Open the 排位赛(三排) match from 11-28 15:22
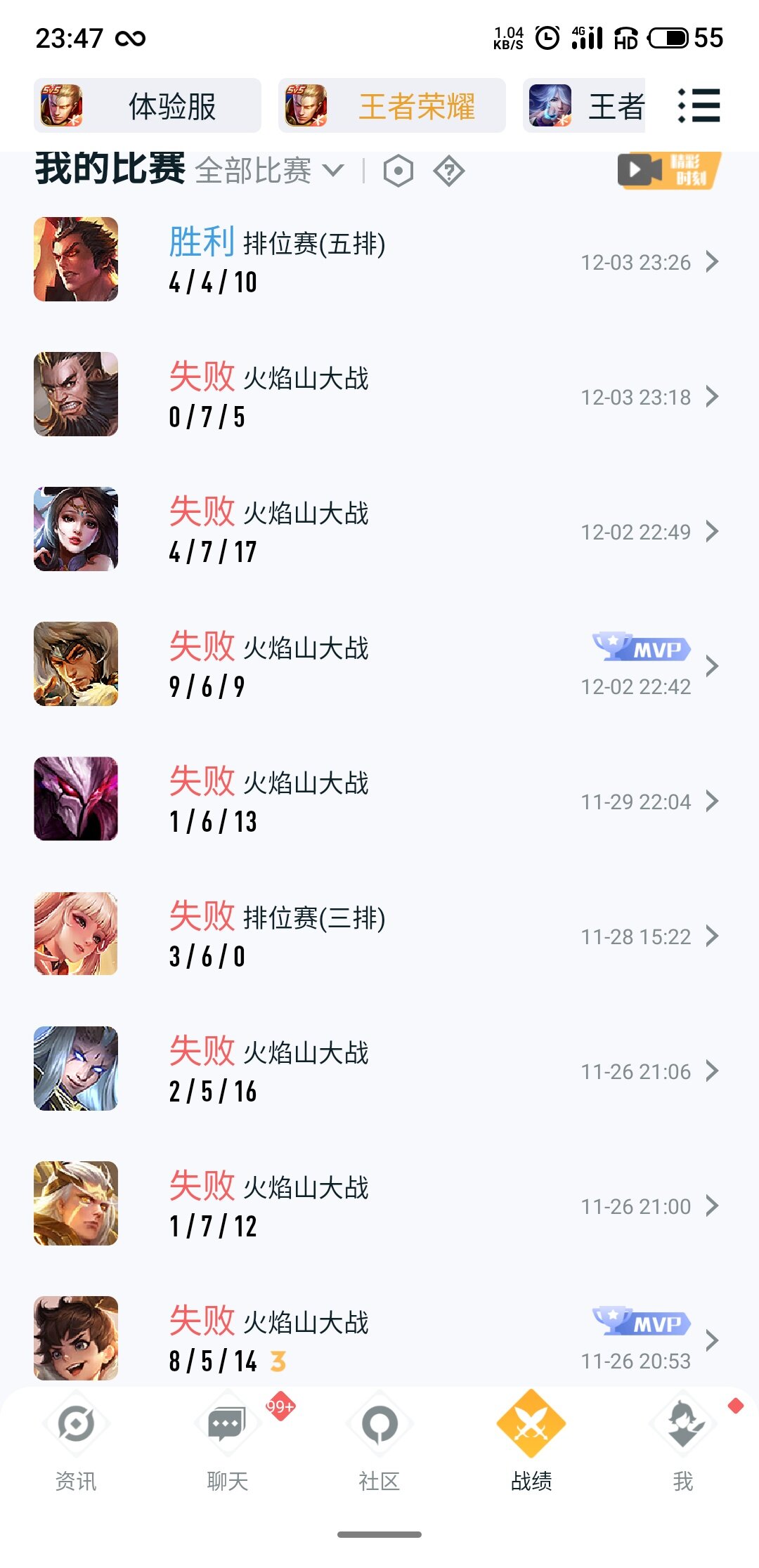This screenshot has height=1568, width=759. (x=379, y=935)
